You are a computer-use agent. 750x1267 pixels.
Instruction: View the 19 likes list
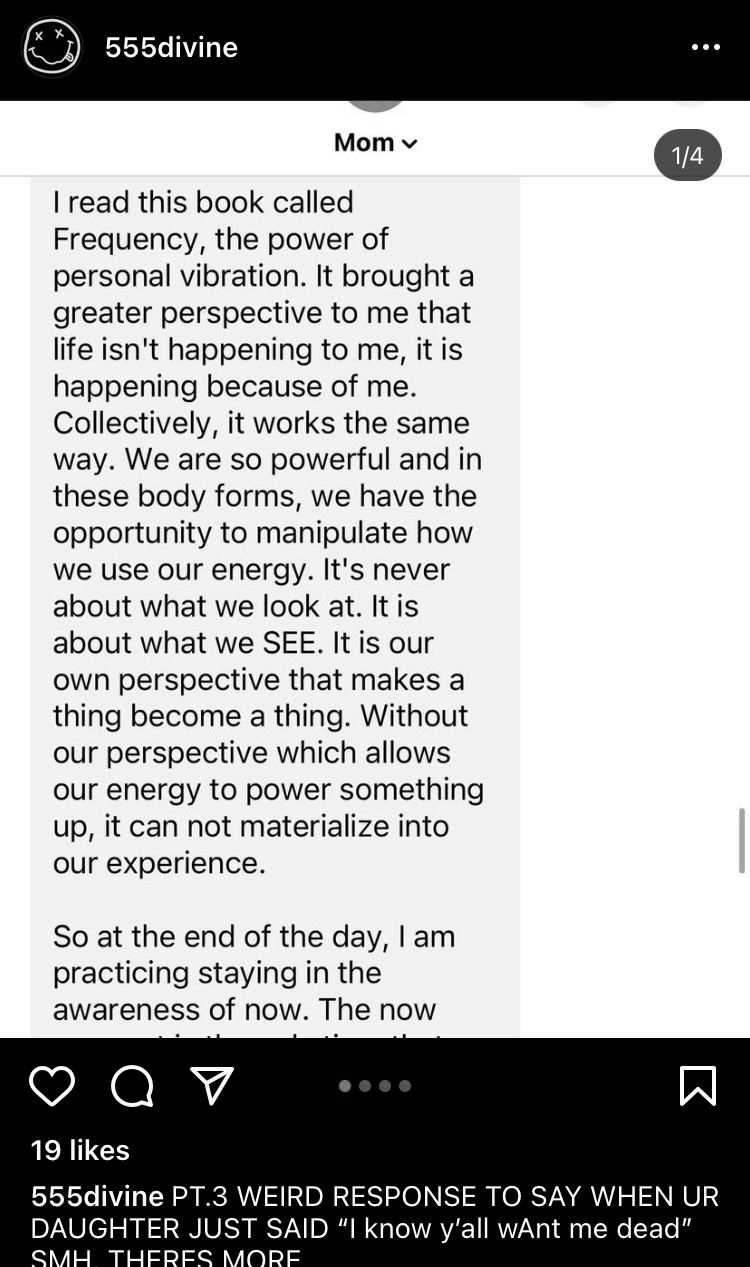click(80, 1150)
